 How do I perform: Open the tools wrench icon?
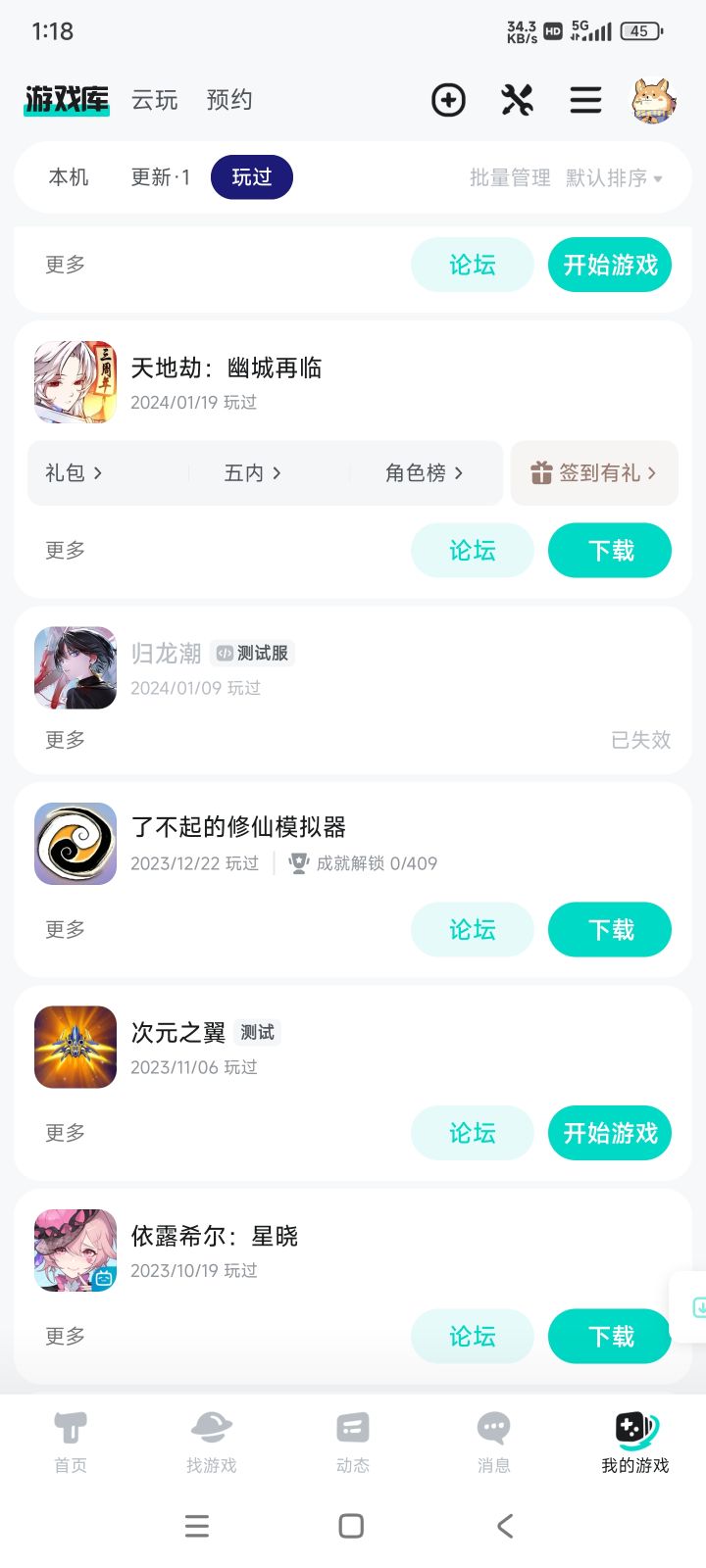point(517,100)
